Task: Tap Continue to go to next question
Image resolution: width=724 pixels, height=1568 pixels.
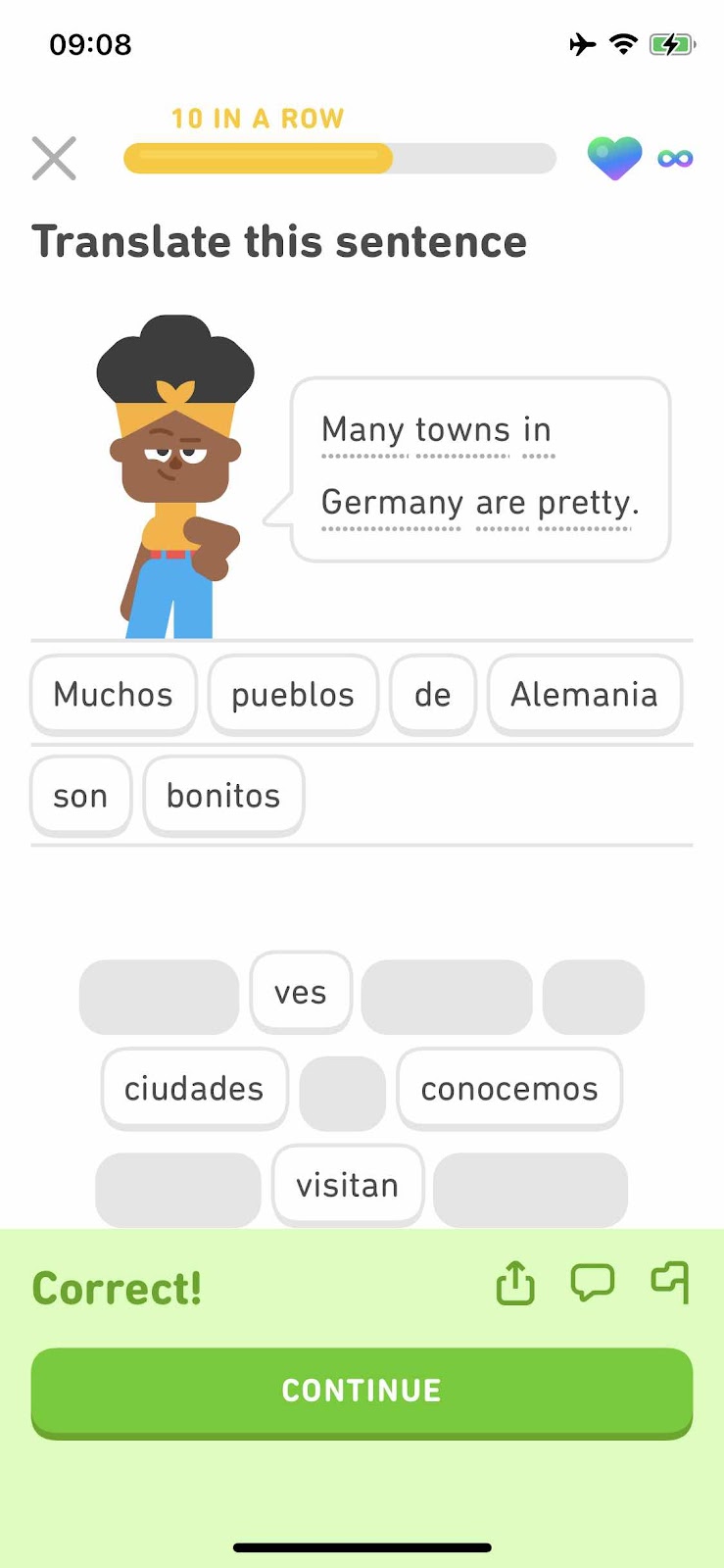Action: coord(362,1392)
